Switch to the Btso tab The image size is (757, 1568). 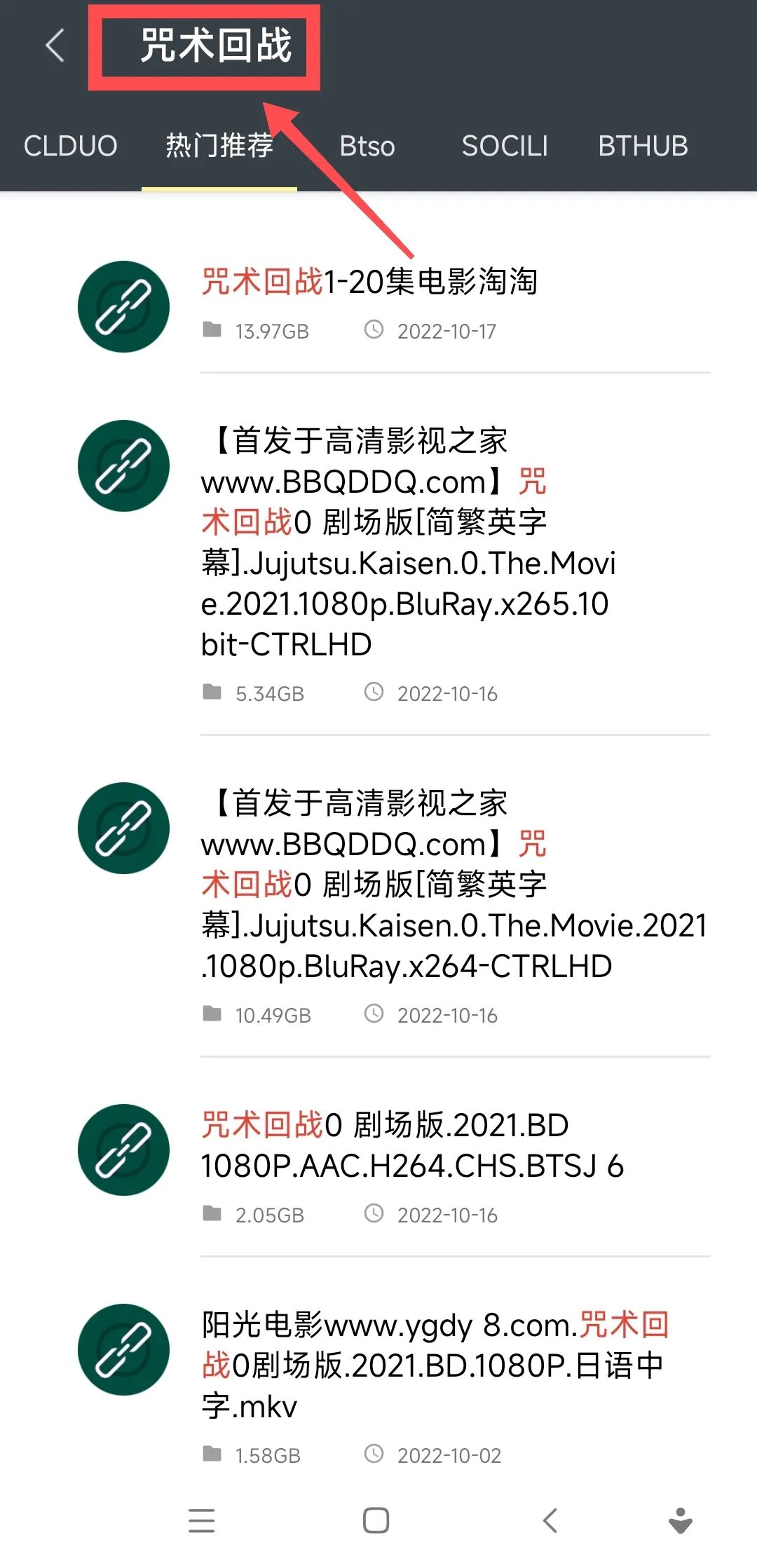tap(367, 146)
